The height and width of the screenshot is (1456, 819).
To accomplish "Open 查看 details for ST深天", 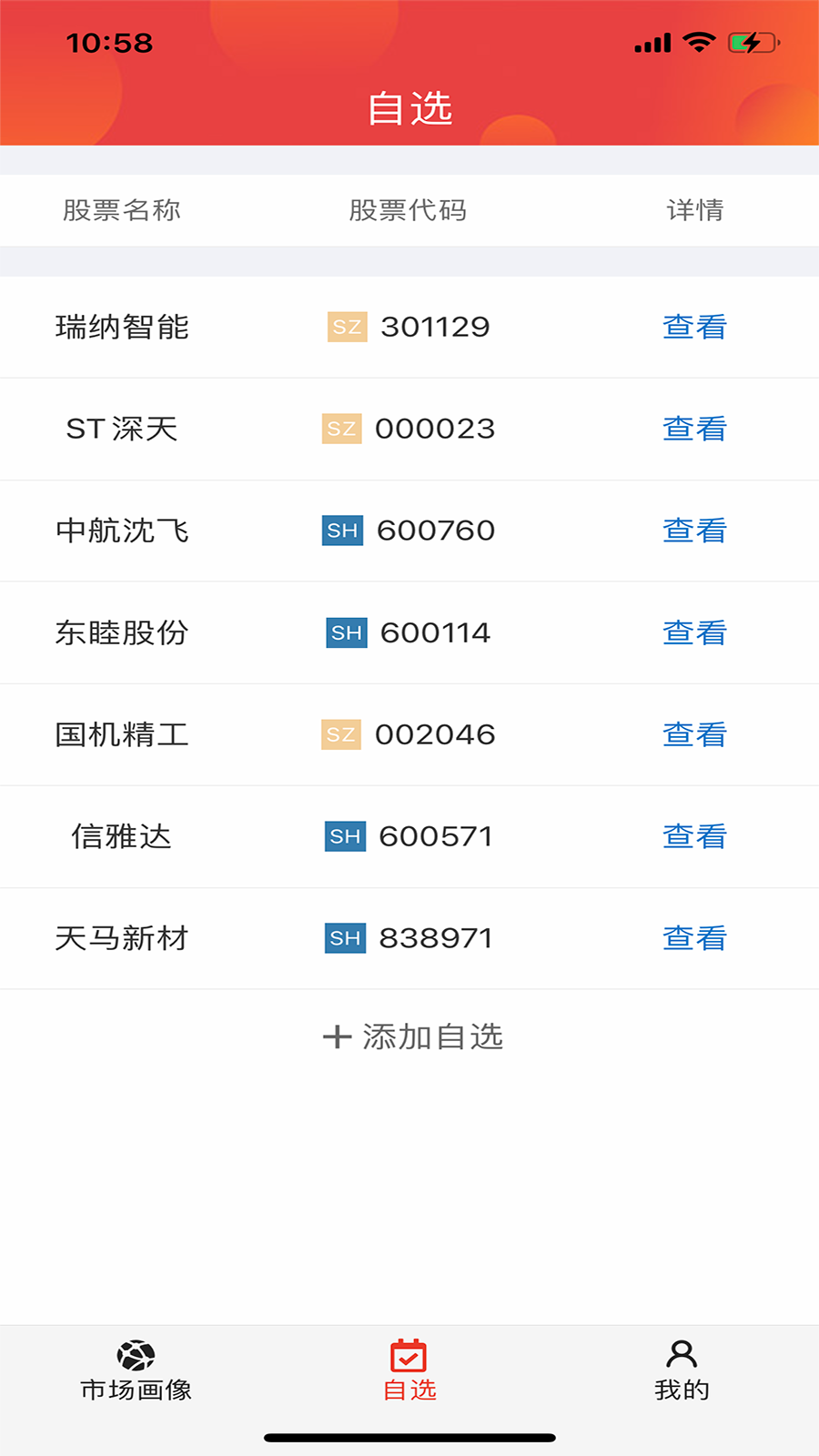I will click(694, 429).
